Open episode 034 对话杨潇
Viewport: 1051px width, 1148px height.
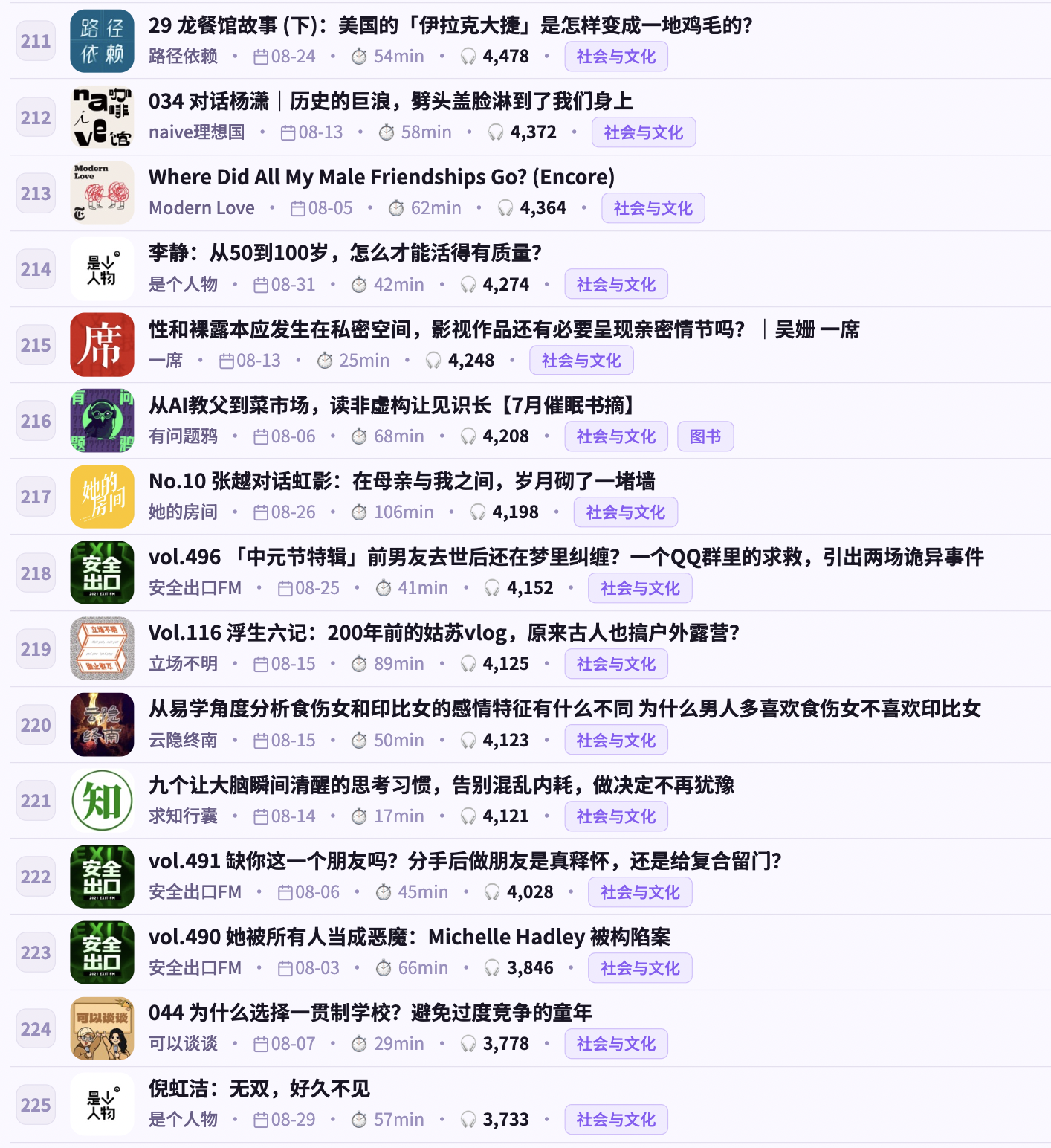pos(391,101)
